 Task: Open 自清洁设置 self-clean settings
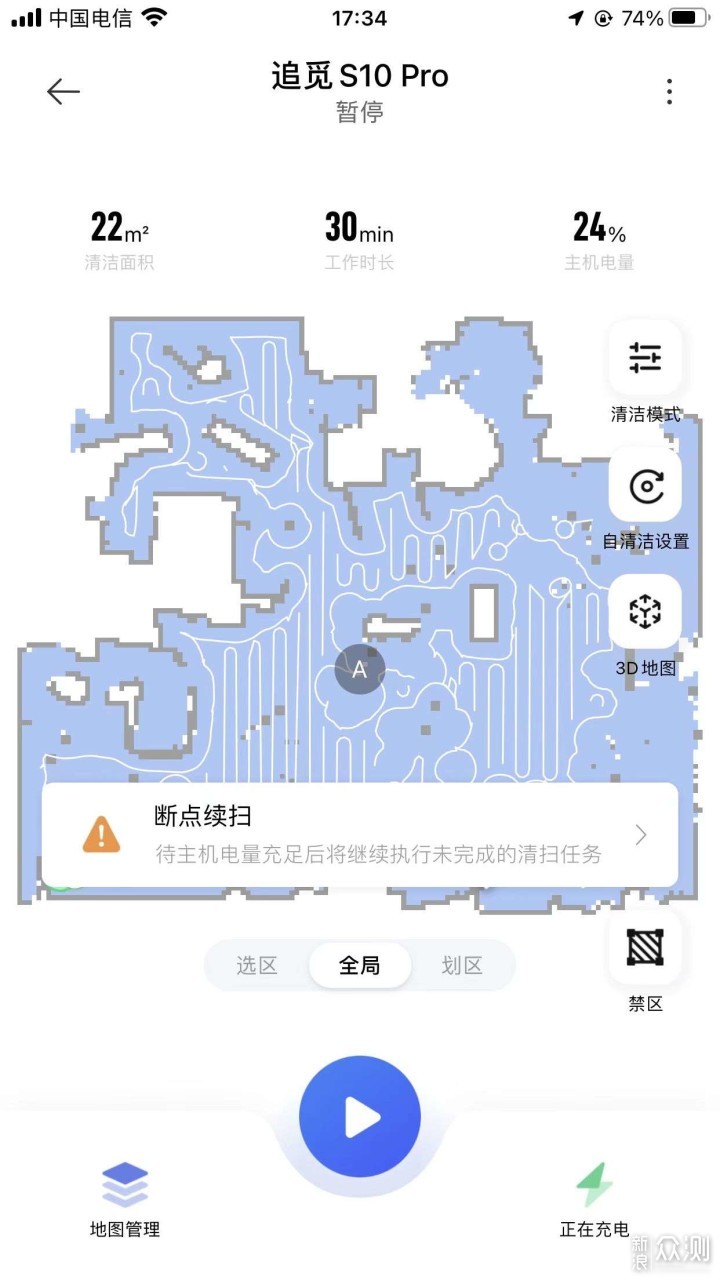pos(645,486)
